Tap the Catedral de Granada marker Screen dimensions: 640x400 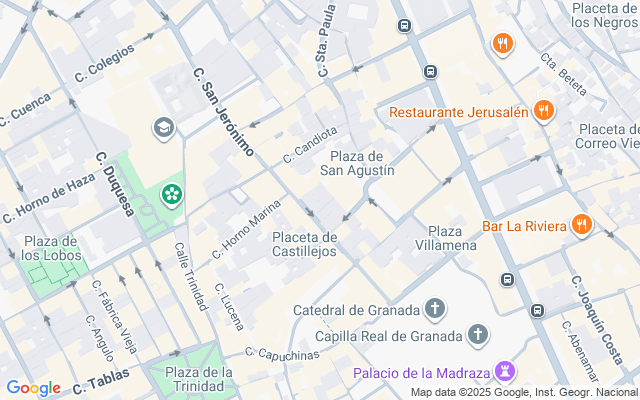(435, 309)
